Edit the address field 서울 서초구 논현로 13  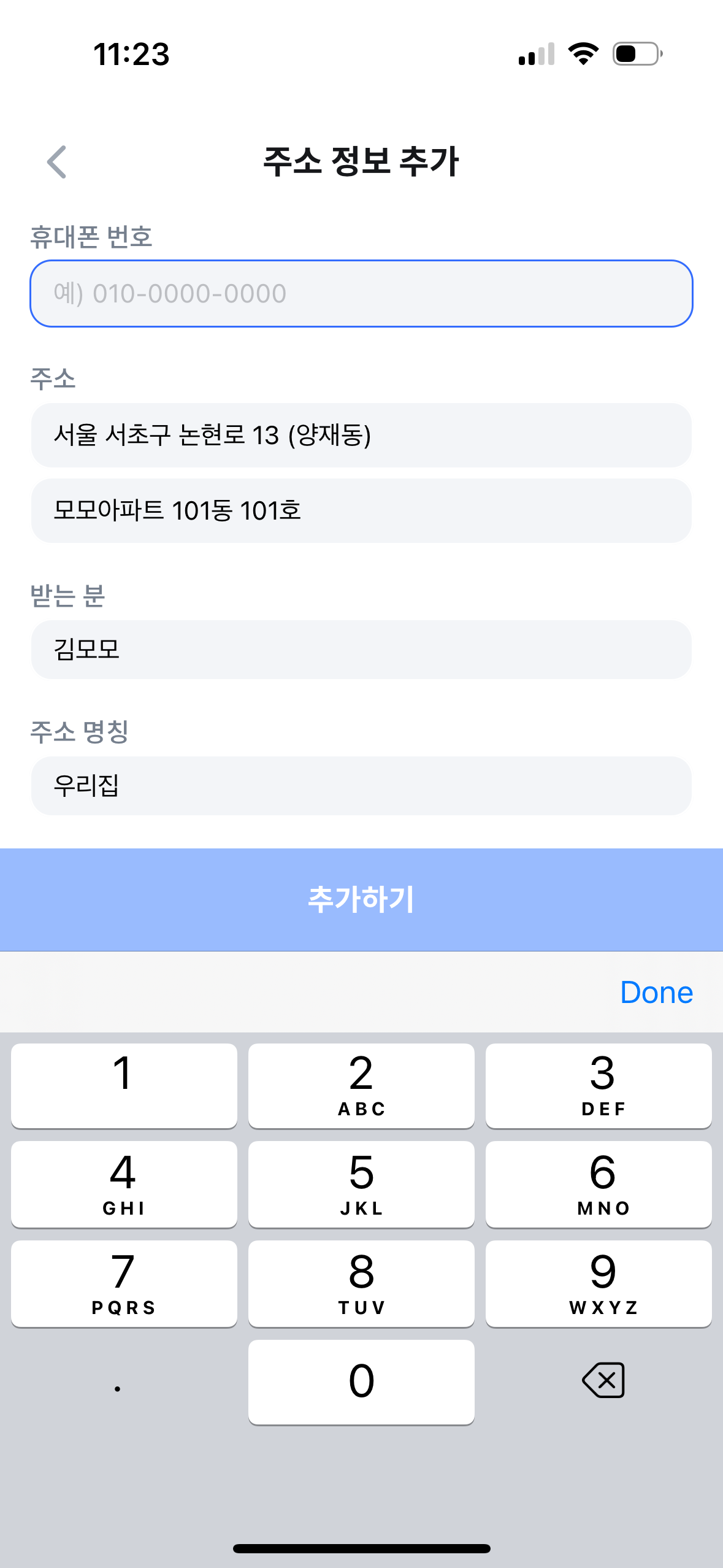[361, 435]
